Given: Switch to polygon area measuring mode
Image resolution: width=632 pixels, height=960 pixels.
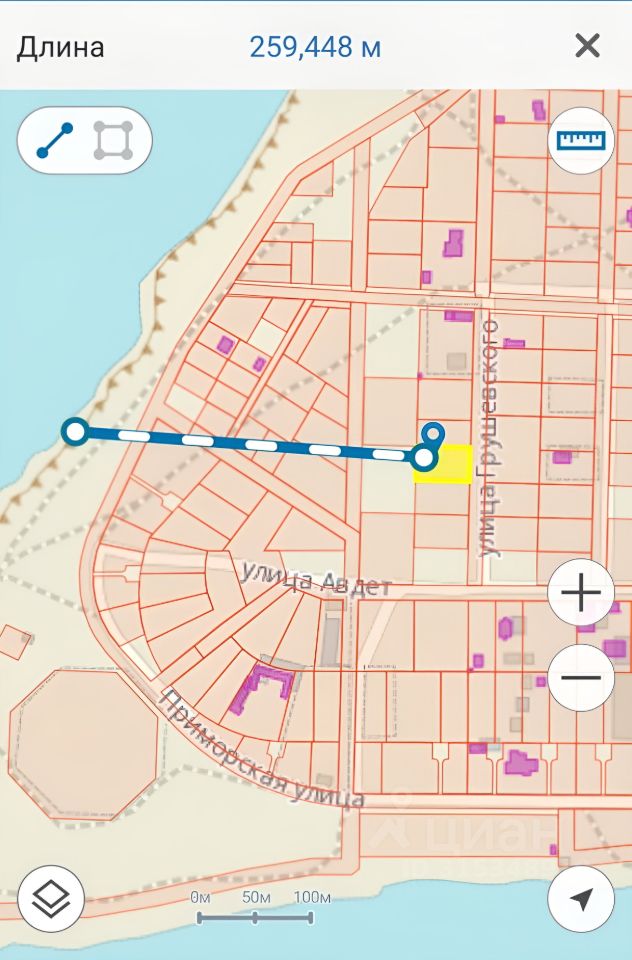Looking at the screenshot, I should 113,141.
